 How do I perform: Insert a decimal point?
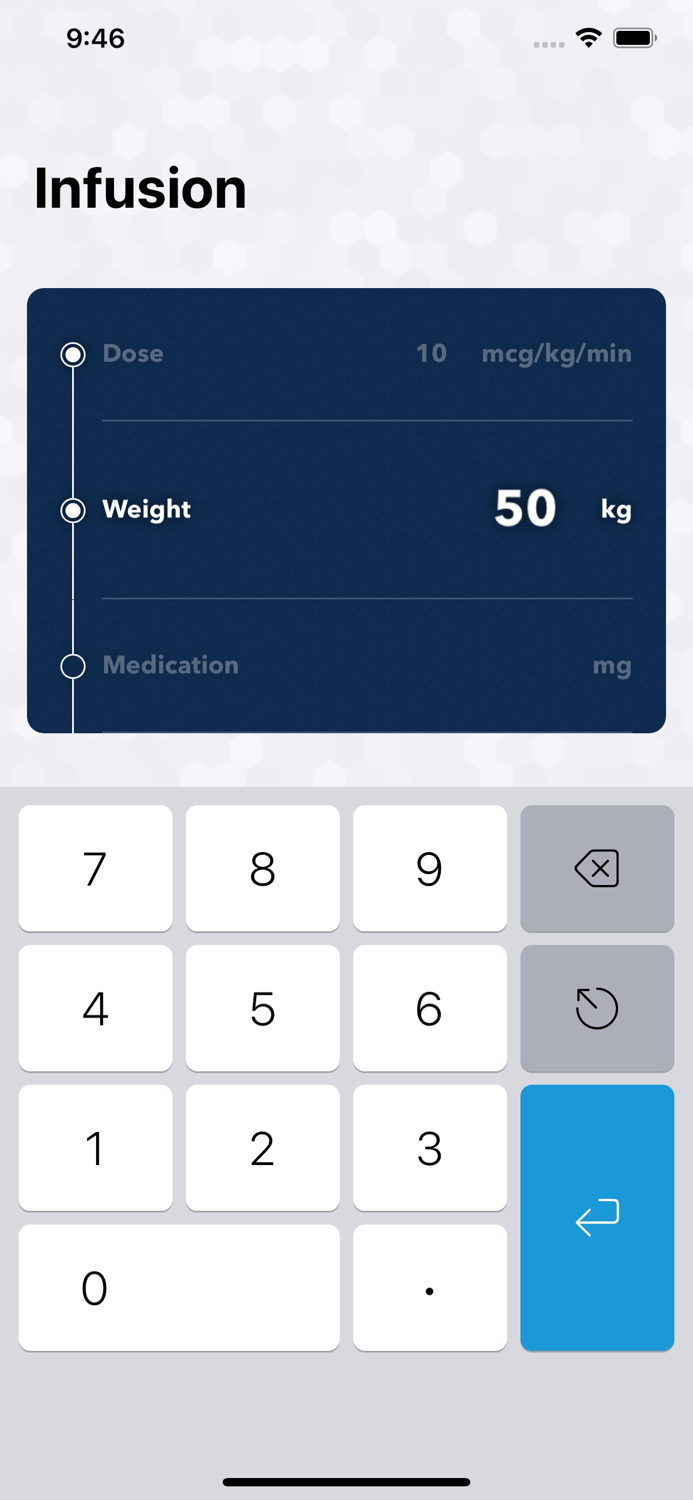coord(430,1288)
